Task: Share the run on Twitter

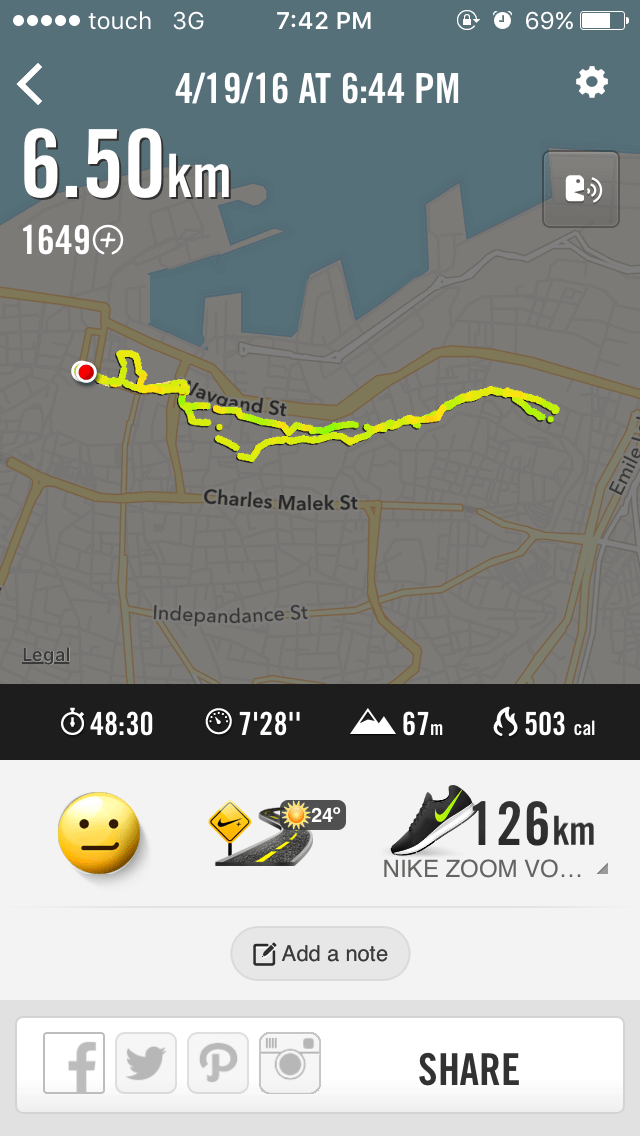Action: coord(146,1063)
